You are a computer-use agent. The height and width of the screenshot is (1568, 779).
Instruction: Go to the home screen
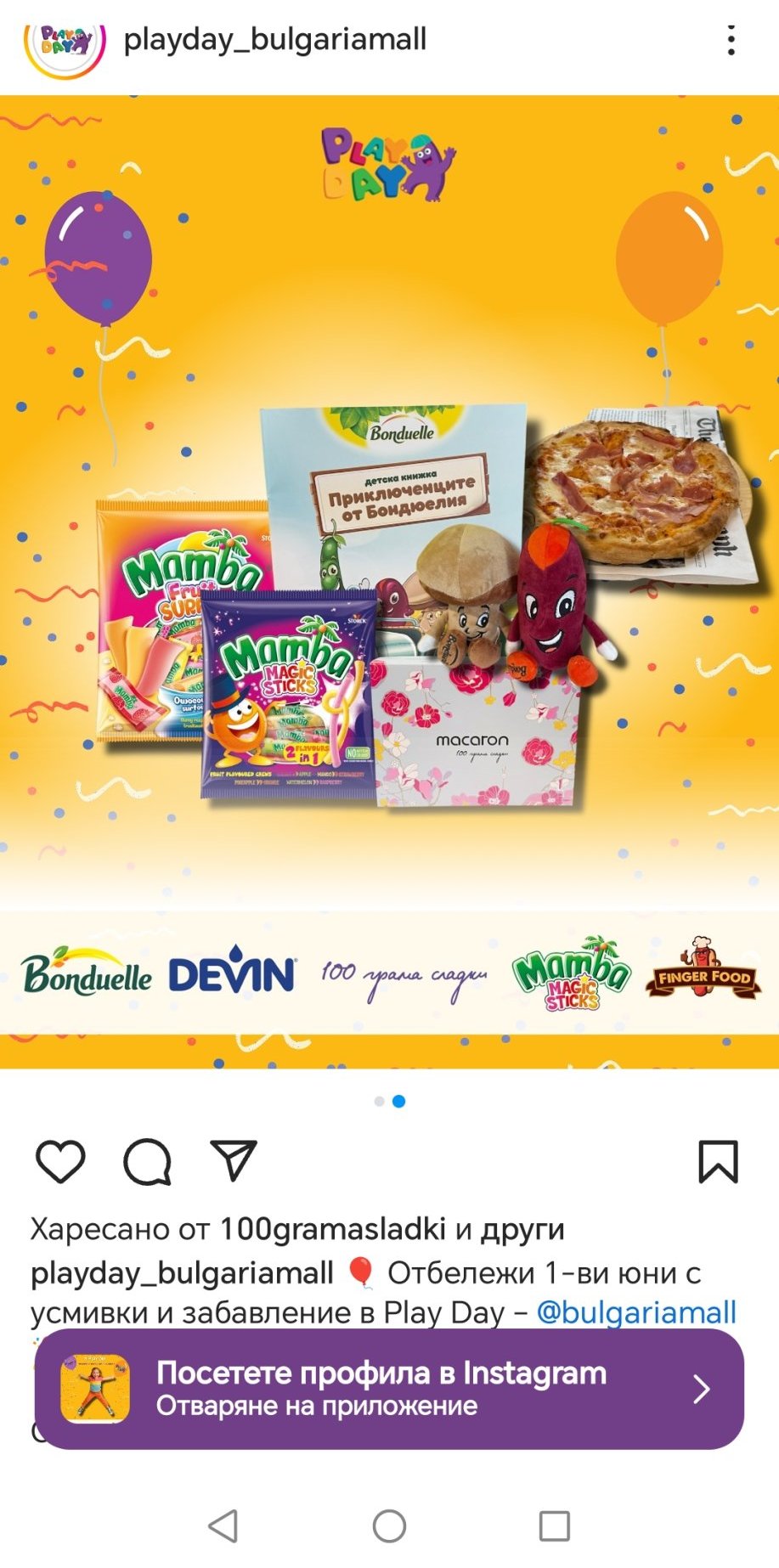coord(389,1526)
